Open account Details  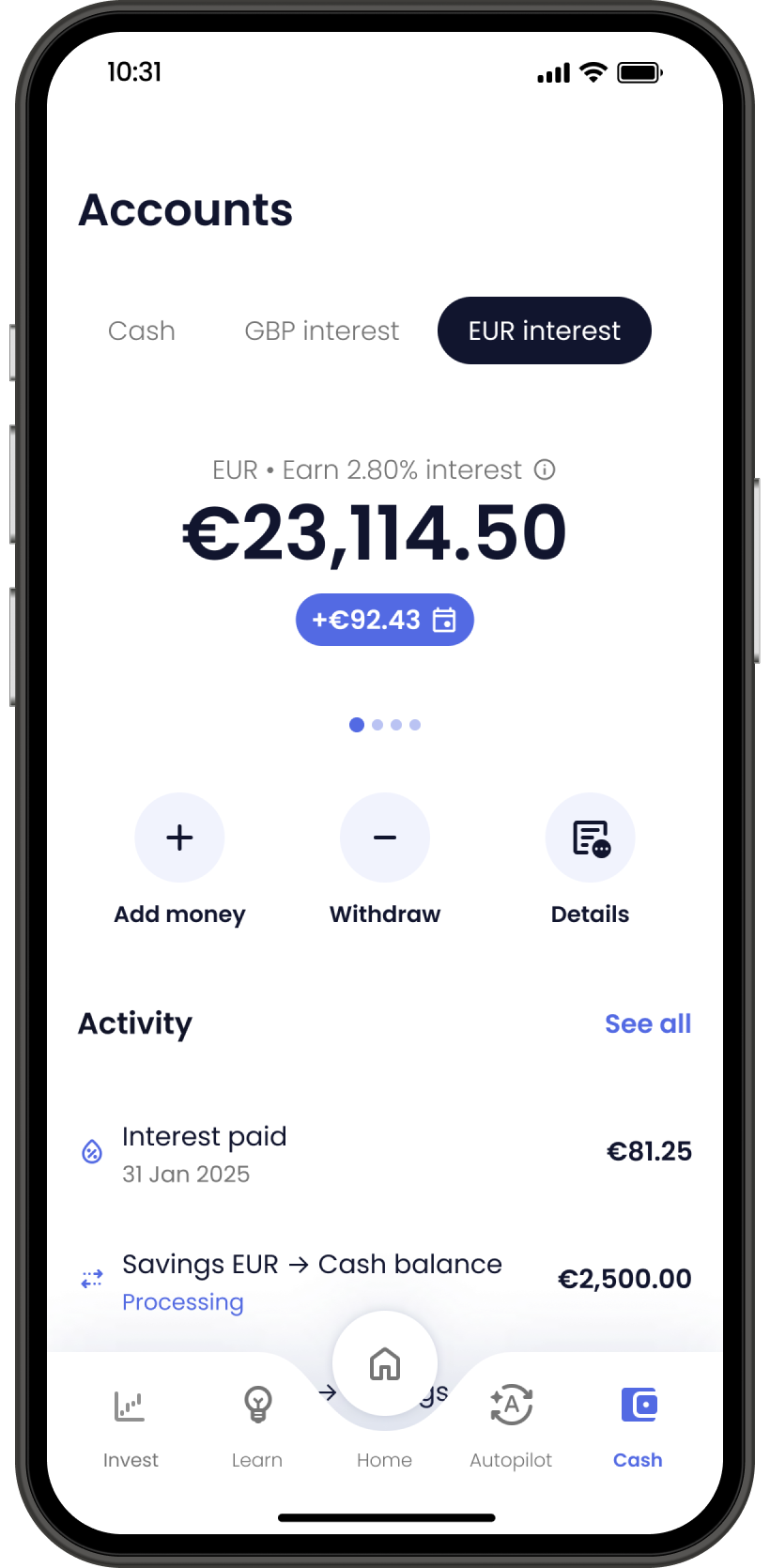[x=590, y=838]
